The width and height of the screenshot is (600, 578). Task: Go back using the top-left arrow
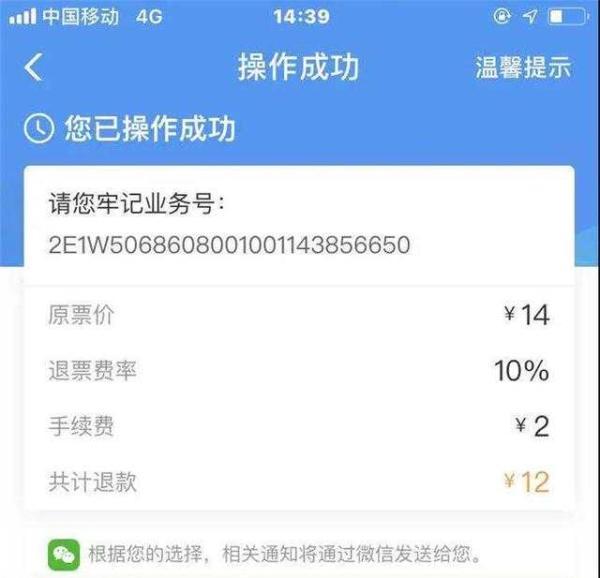pyautogui.click(x=34, y=67)
